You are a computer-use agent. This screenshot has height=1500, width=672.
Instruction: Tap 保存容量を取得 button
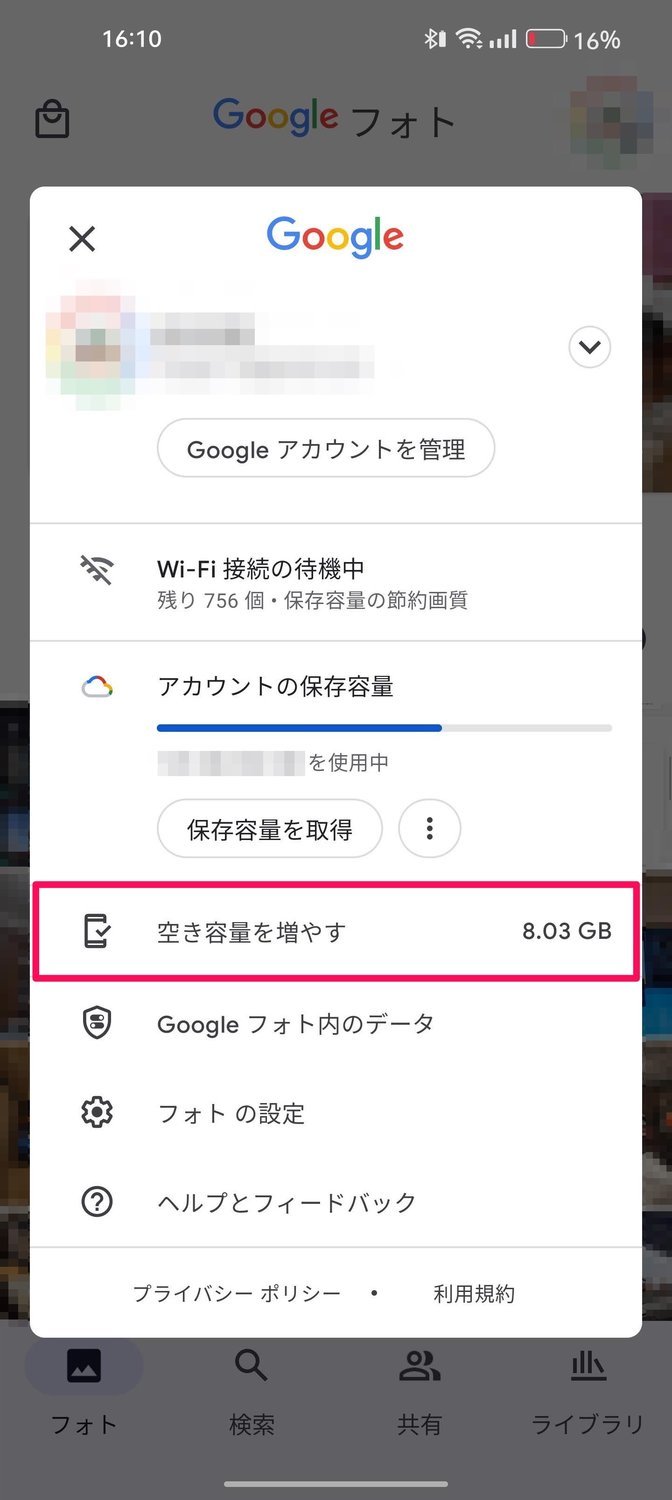pos(270,828)
